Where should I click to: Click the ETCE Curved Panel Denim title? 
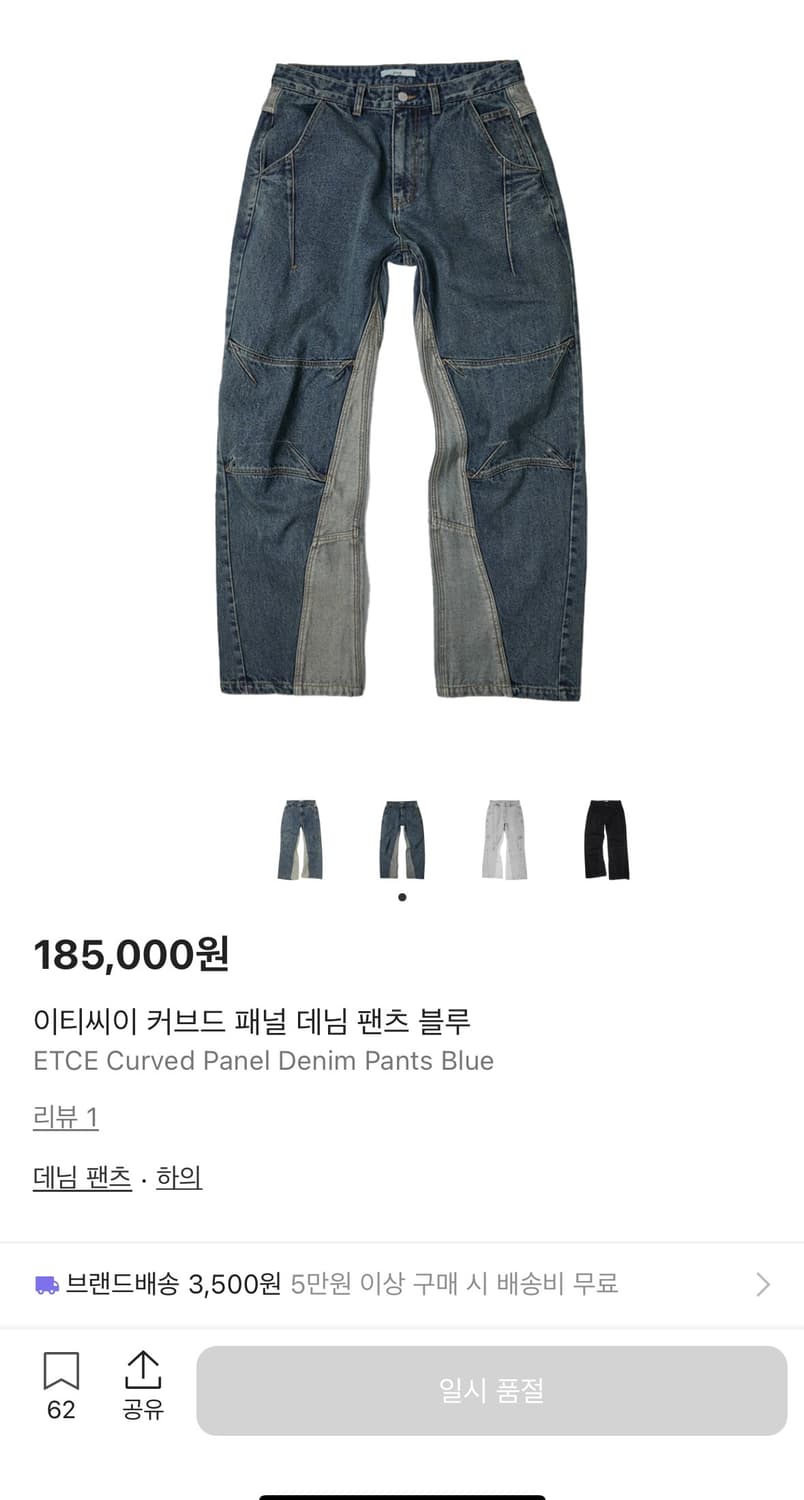263,1061
